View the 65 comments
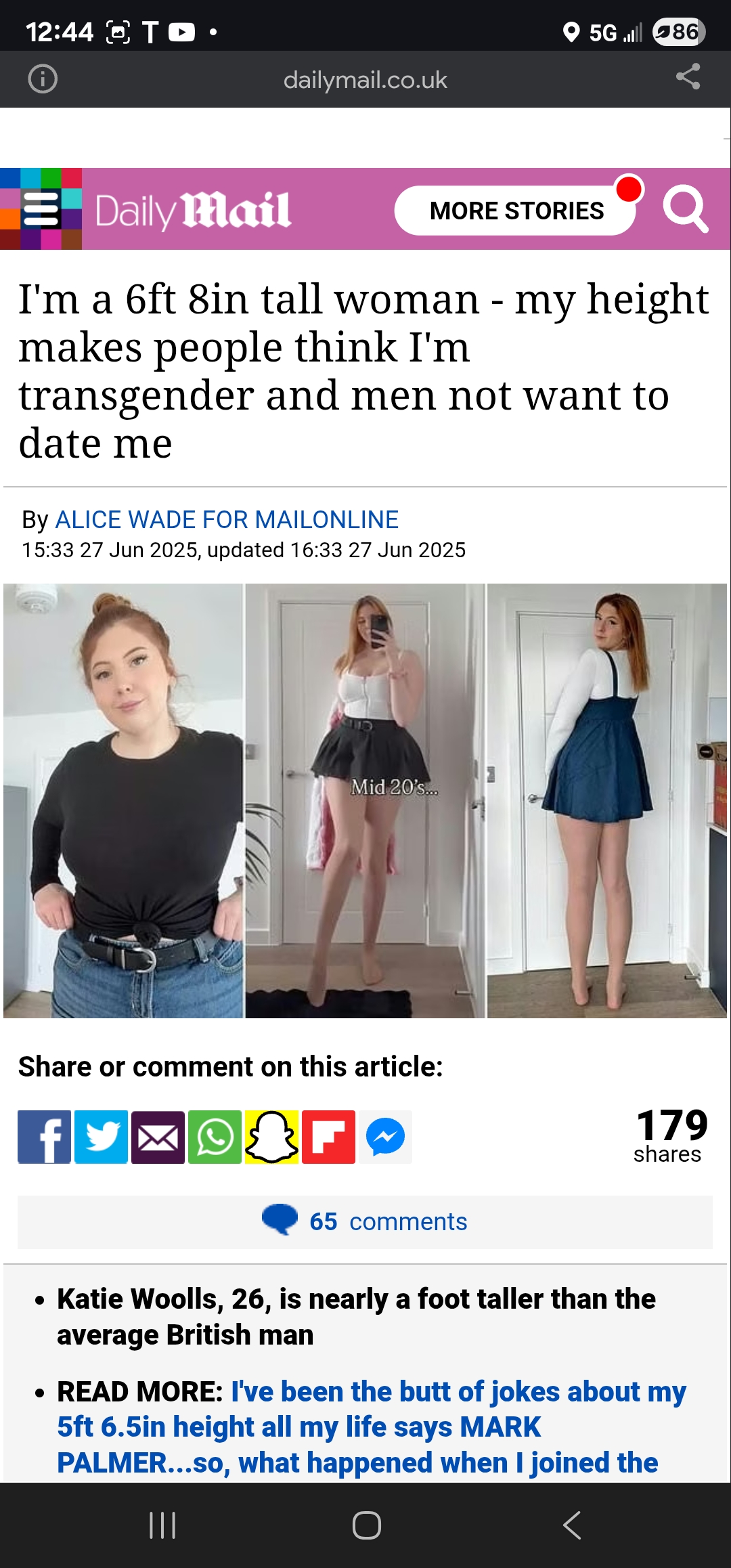This screenshot has width=731, height=1568. coord(365,1222)
